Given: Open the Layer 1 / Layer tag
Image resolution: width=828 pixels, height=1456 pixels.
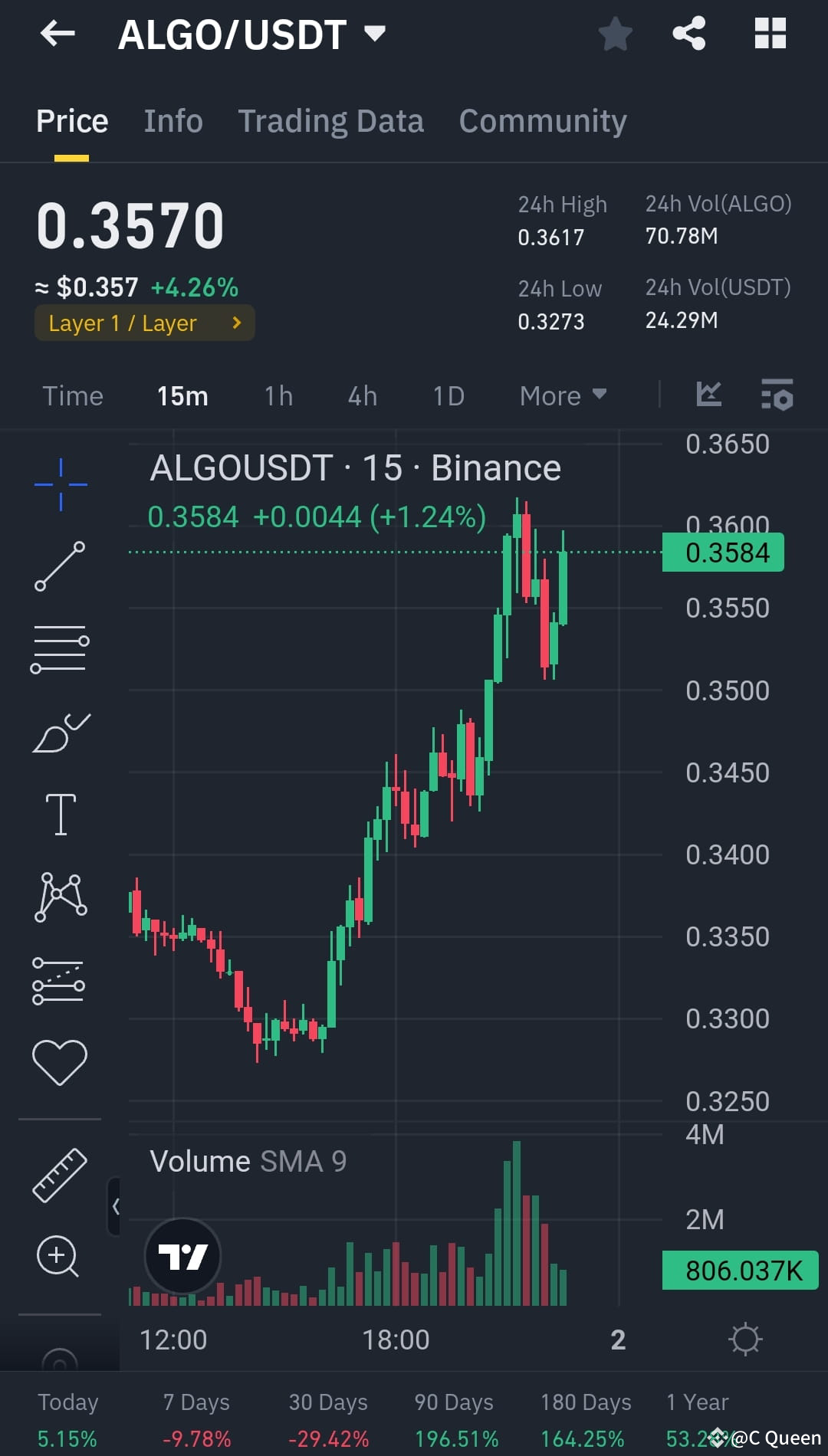Looking at the screenshot, I should pos(144,323).
